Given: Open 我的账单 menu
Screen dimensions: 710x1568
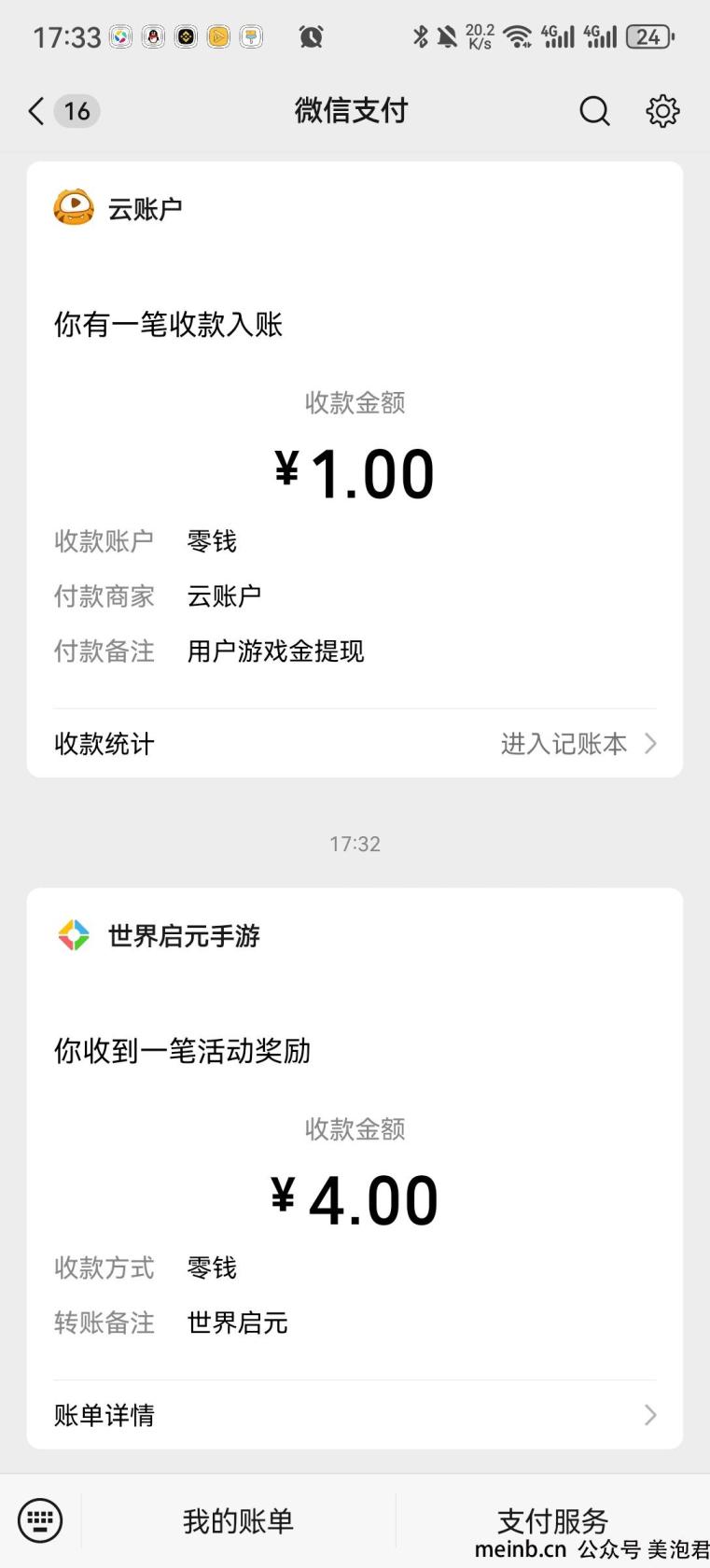Looking at the screenshot, I should tap(238, 1521).
